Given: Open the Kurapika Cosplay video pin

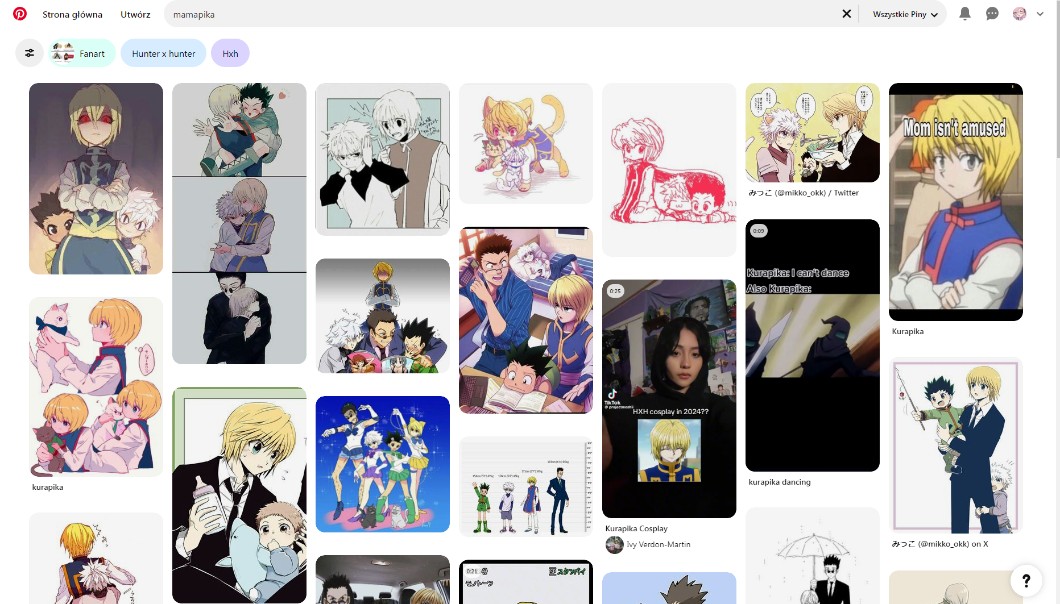Looking at the screenshot, I should coord(669,398).
